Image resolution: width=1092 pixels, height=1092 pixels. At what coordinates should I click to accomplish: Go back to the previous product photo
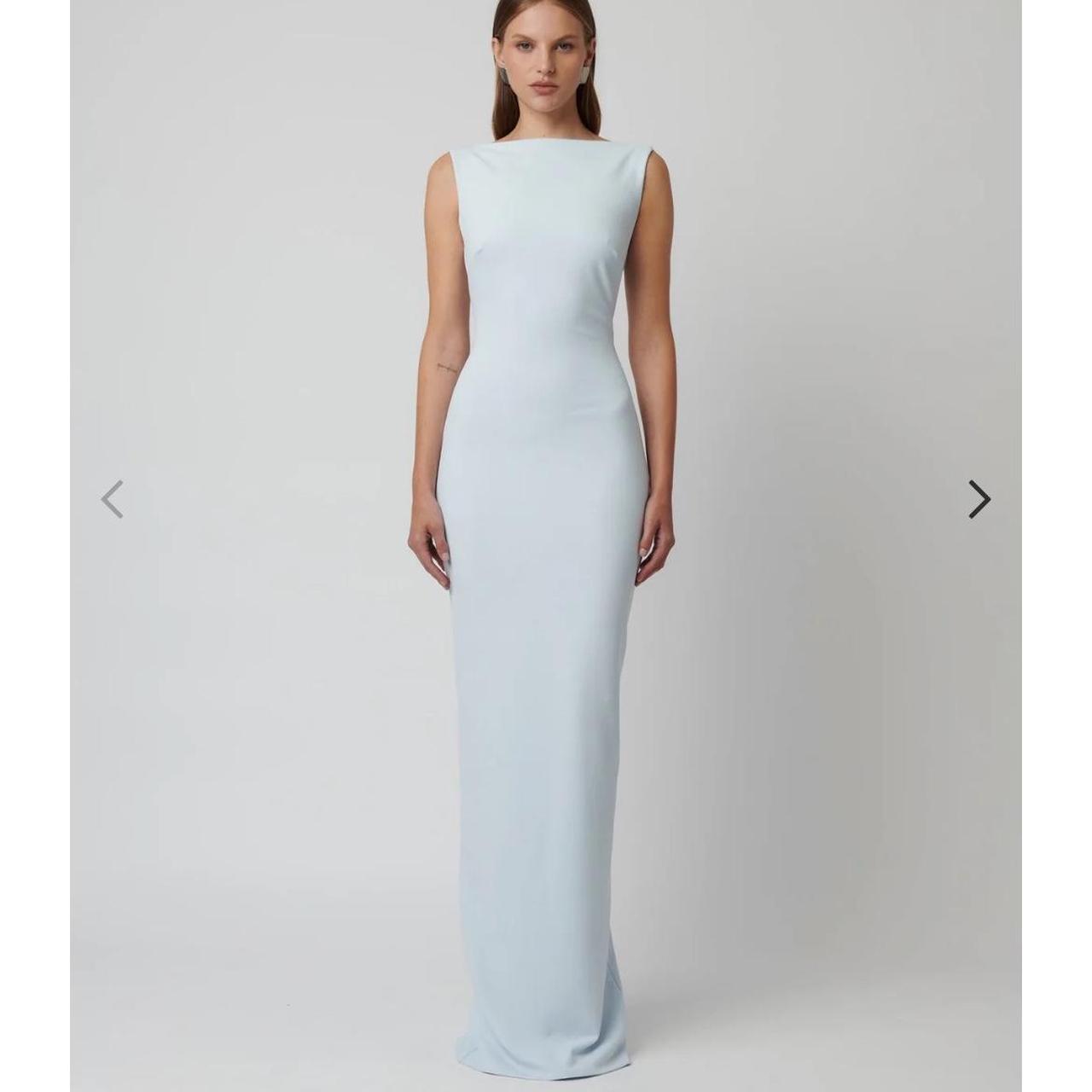click(x=113, y=499)
